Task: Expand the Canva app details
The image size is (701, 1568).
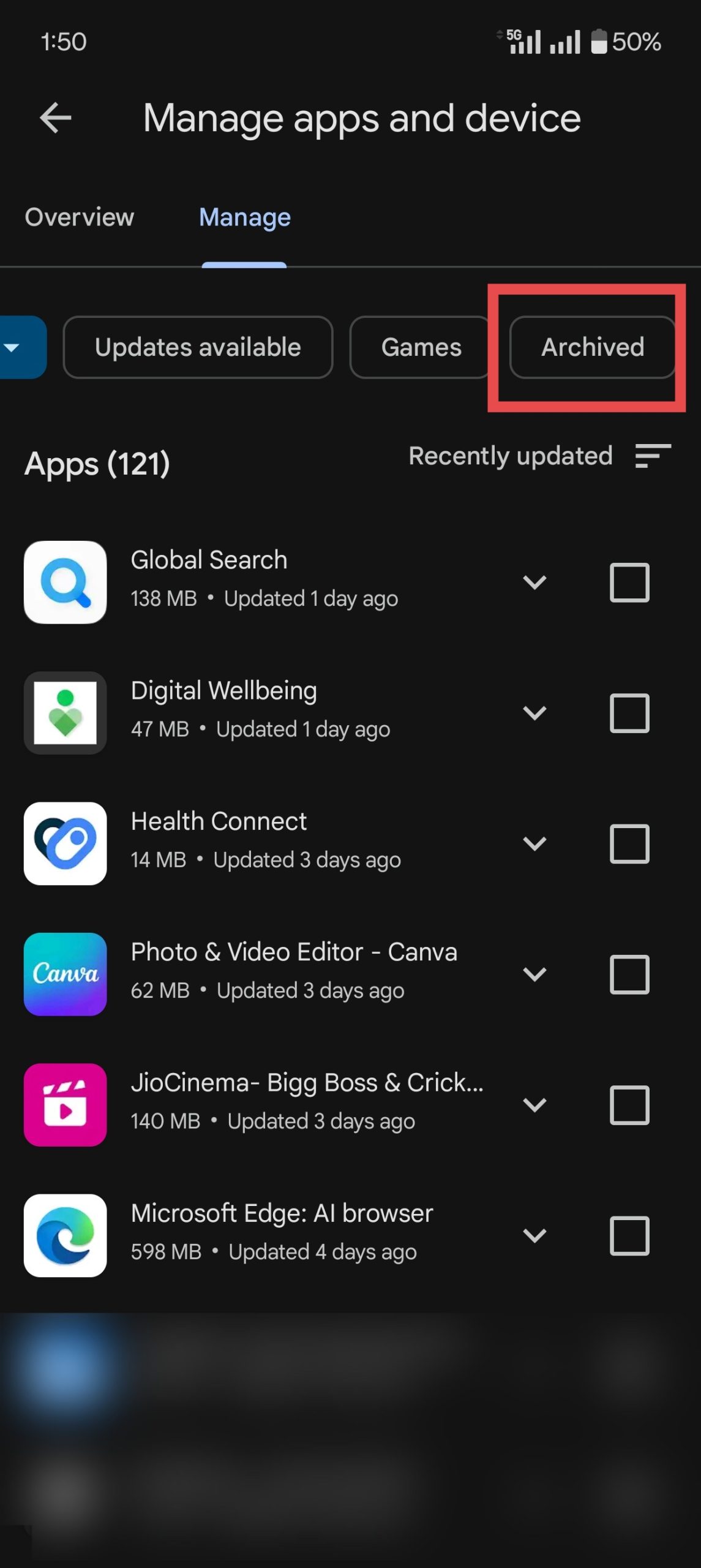Action: click(x=534, y=974)
